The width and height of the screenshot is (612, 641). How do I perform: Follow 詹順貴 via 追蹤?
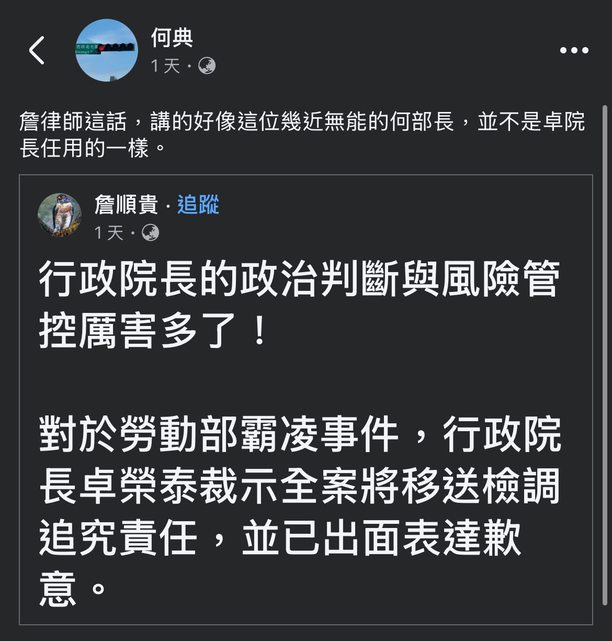(x=198, y=205)
